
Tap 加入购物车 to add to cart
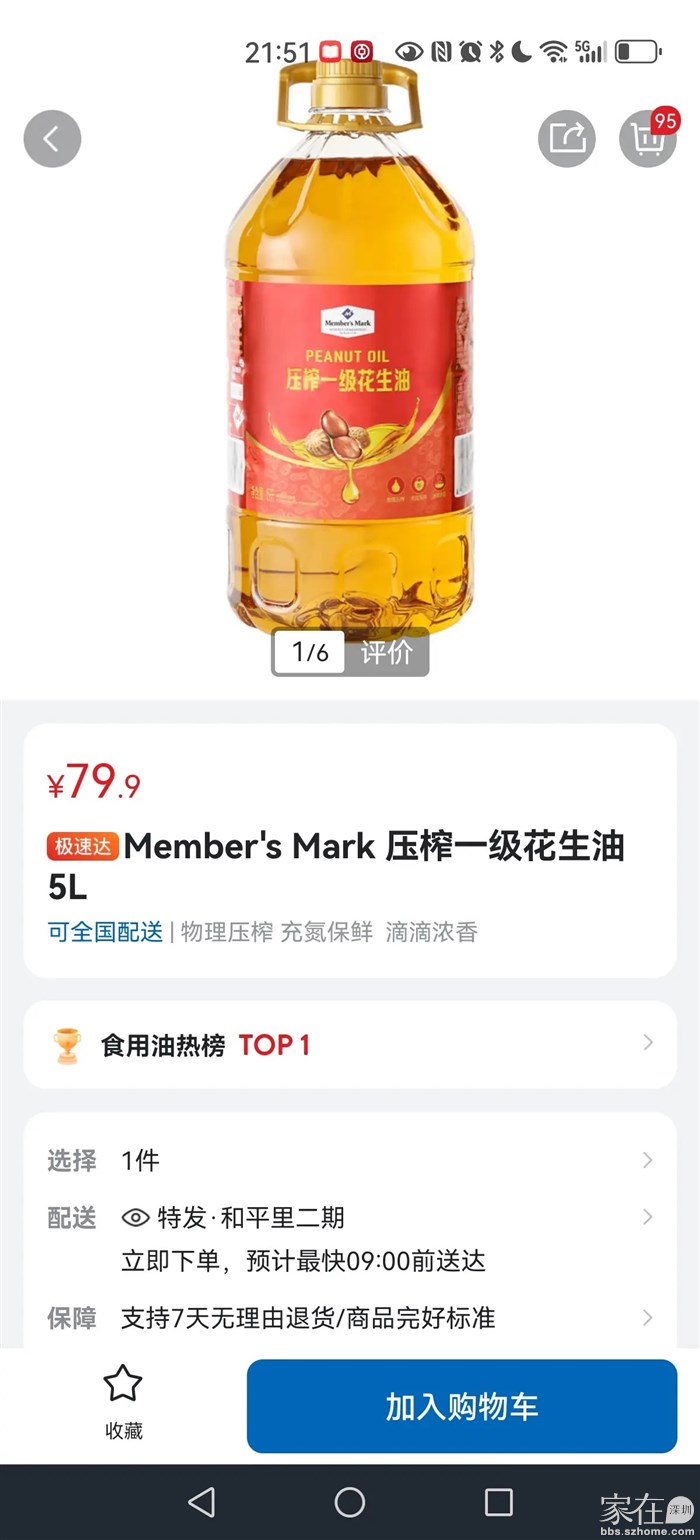462,1406
